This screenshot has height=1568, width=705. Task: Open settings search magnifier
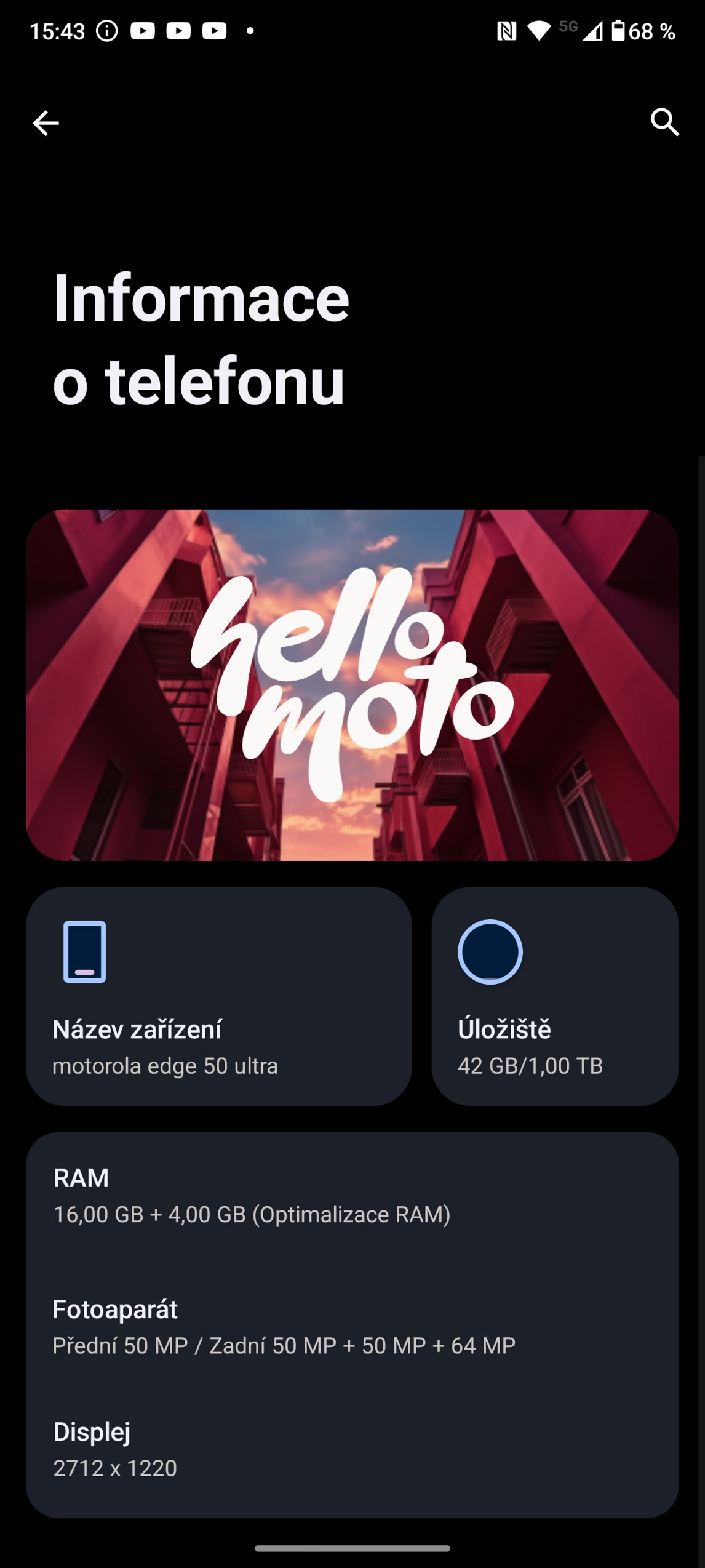[x=664, y=122]
